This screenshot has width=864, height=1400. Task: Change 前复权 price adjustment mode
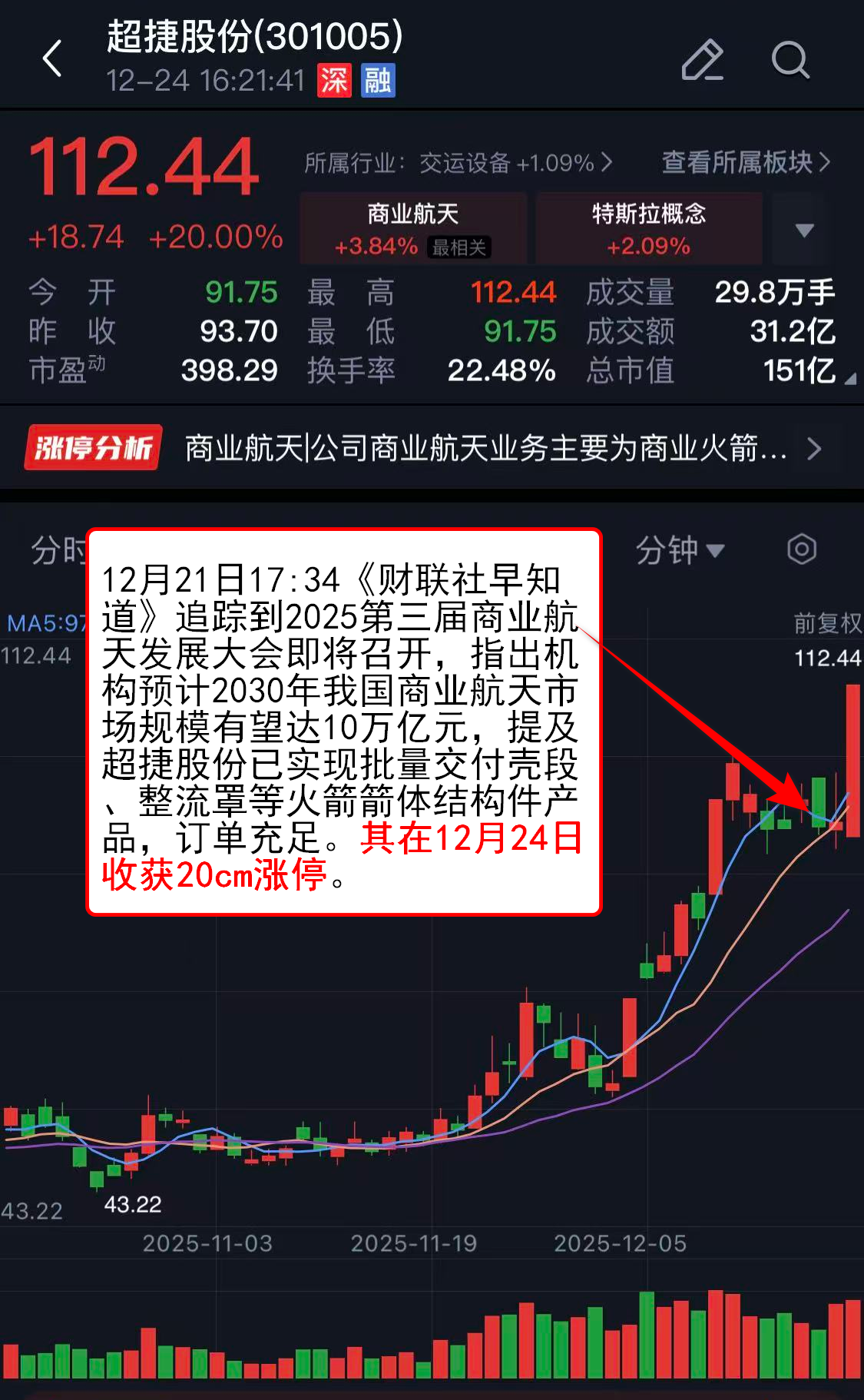827,623
